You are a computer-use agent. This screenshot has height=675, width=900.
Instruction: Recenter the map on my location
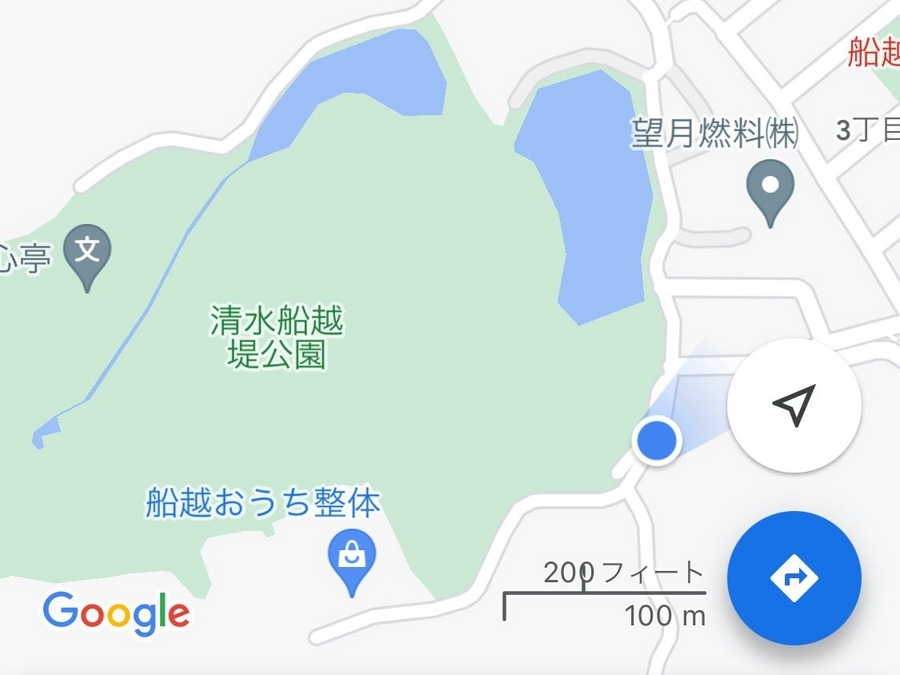(794, 406)
